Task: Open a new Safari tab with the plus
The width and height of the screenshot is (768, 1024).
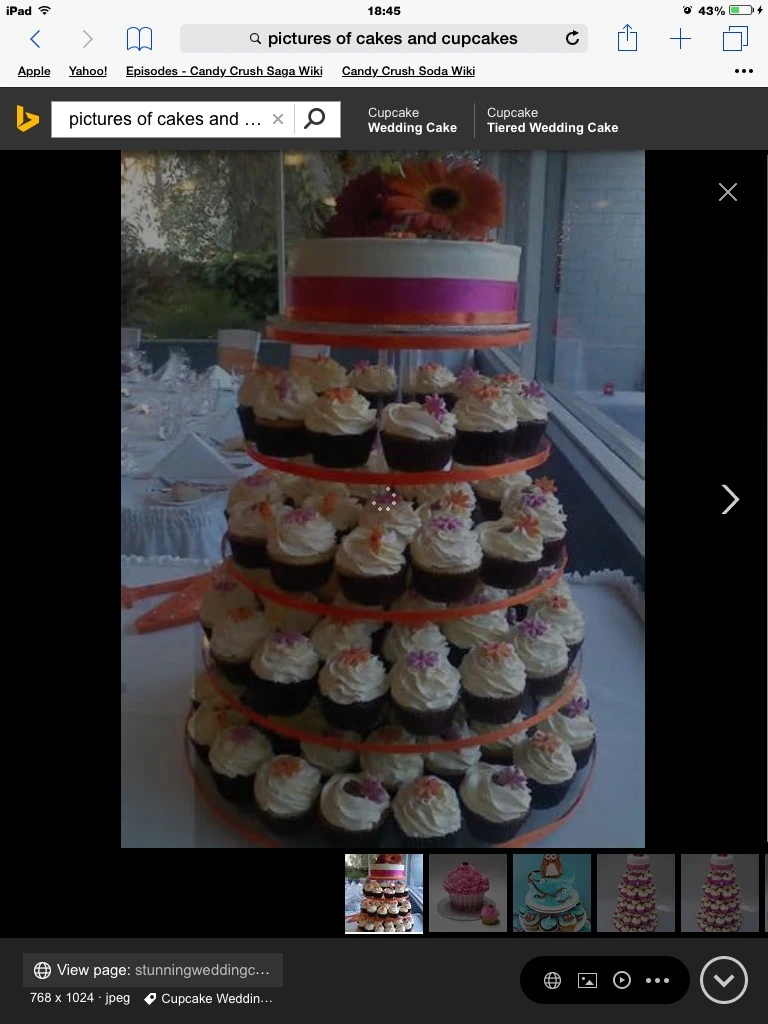Action: [680, 38]
